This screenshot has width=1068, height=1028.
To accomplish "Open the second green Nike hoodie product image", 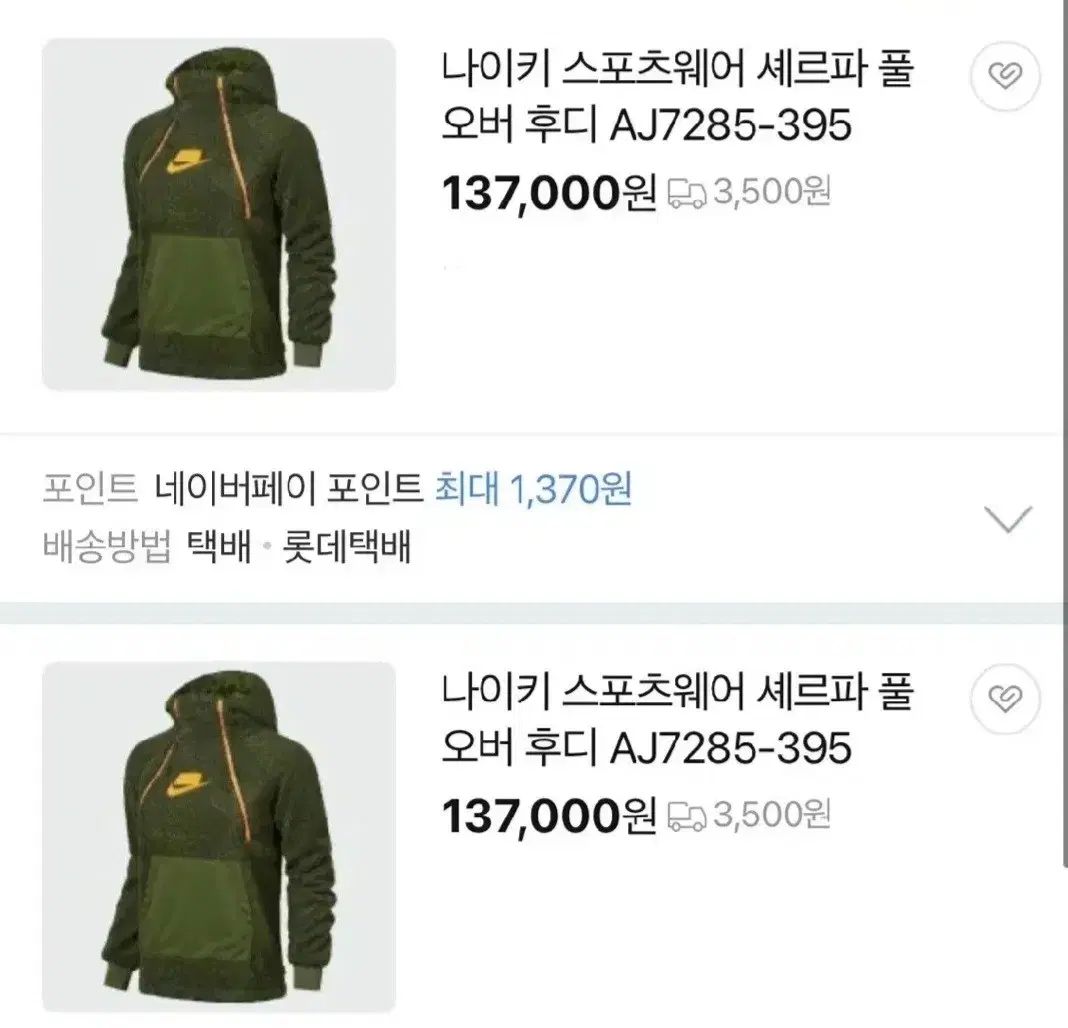I will 219,836.
